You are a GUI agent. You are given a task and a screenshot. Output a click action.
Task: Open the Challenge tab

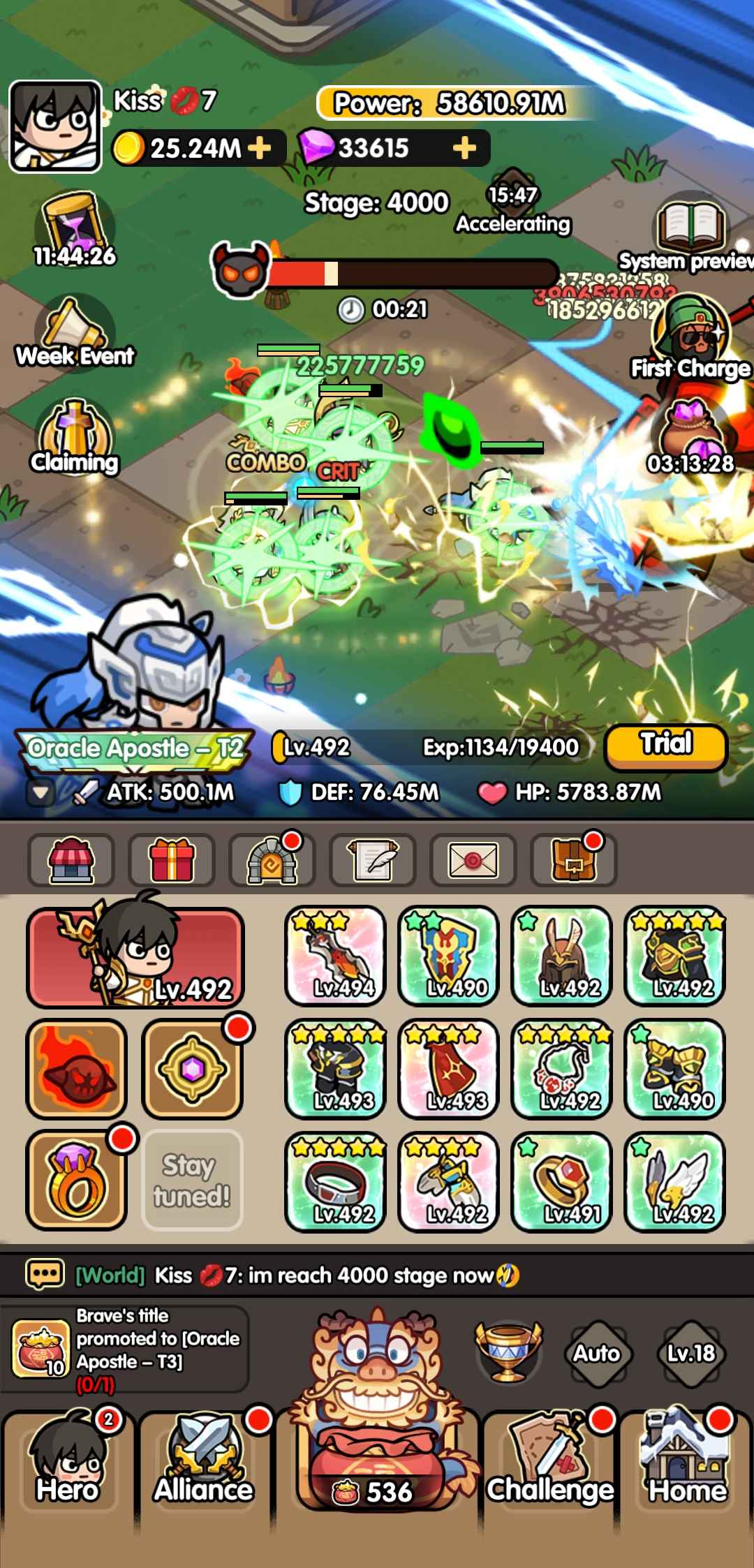[x=549, y=1463]
